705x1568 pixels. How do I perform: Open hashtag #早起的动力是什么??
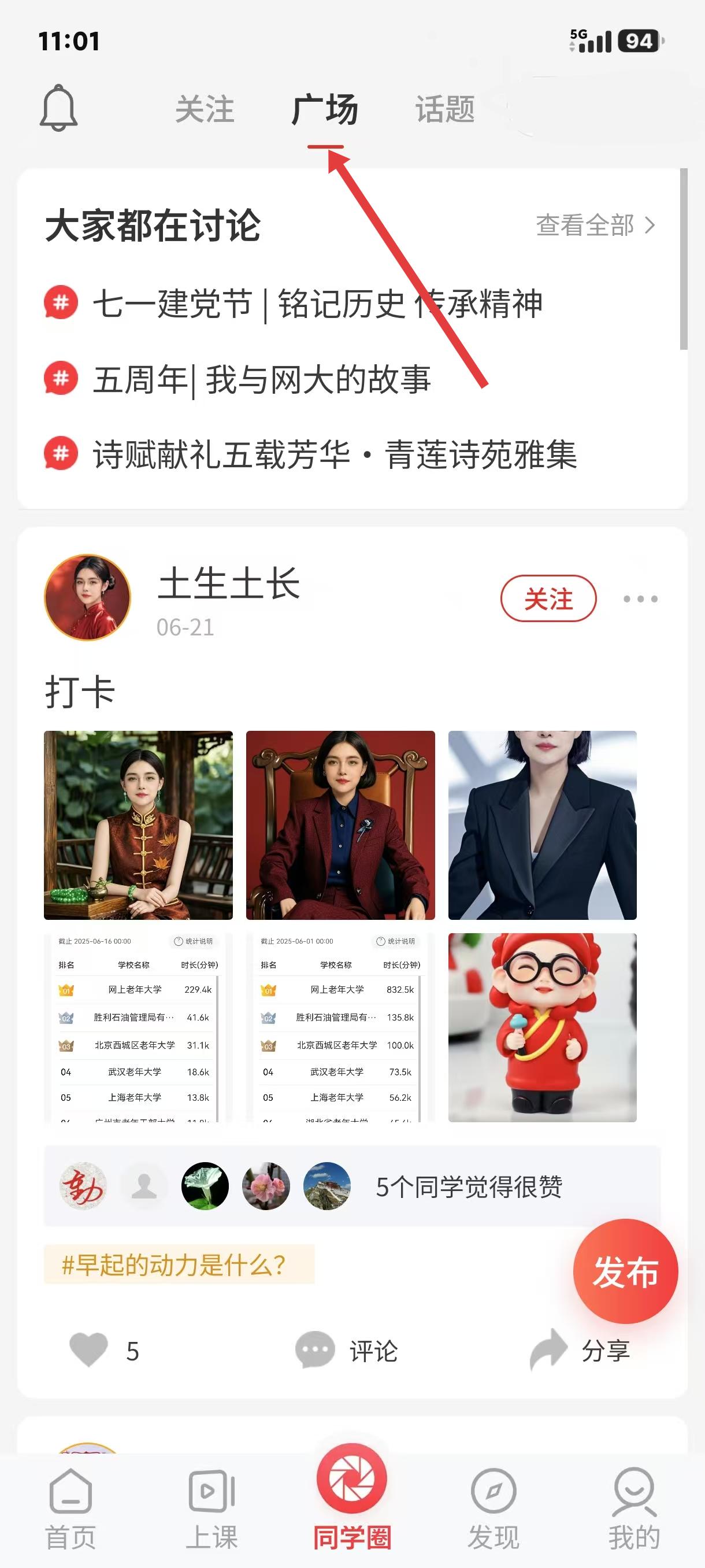(179, 1264)
